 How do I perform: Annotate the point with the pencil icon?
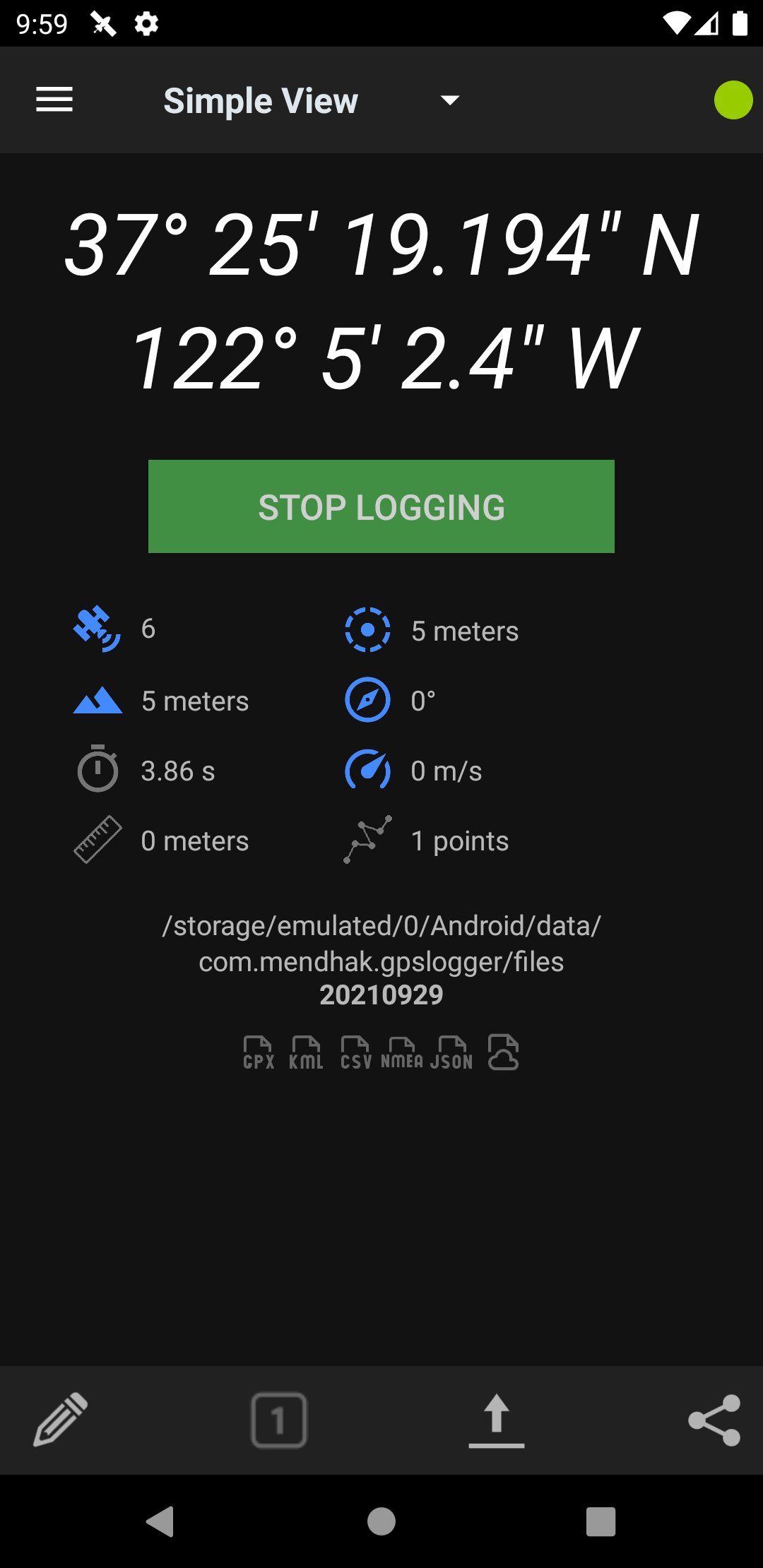(x=61, y=1420)
